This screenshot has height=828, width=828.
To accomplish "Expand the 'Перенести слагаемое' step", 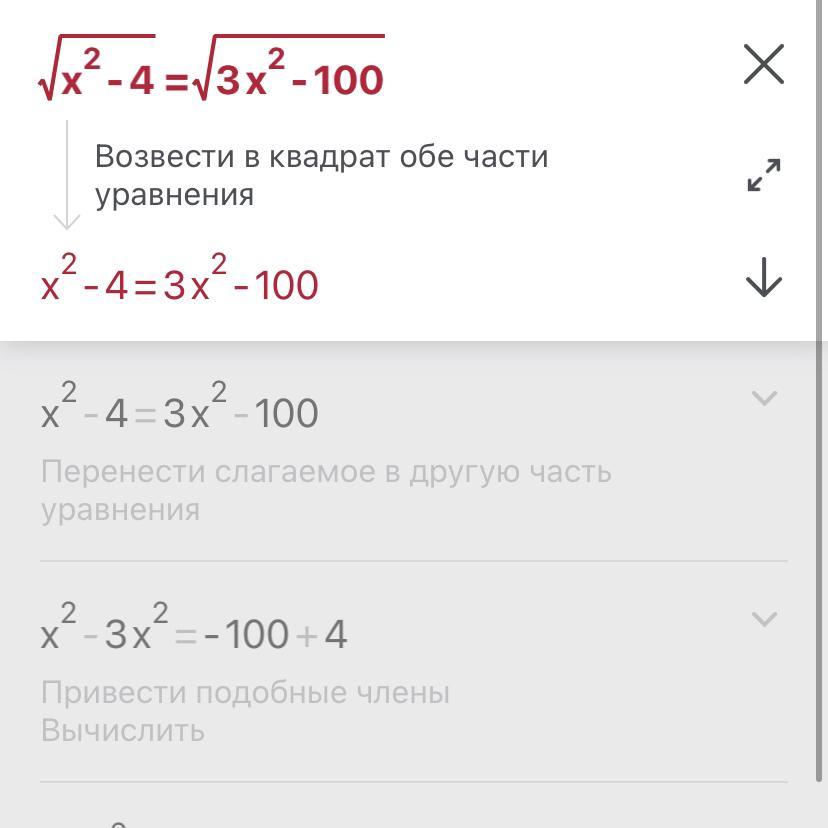I will (764, 399).
